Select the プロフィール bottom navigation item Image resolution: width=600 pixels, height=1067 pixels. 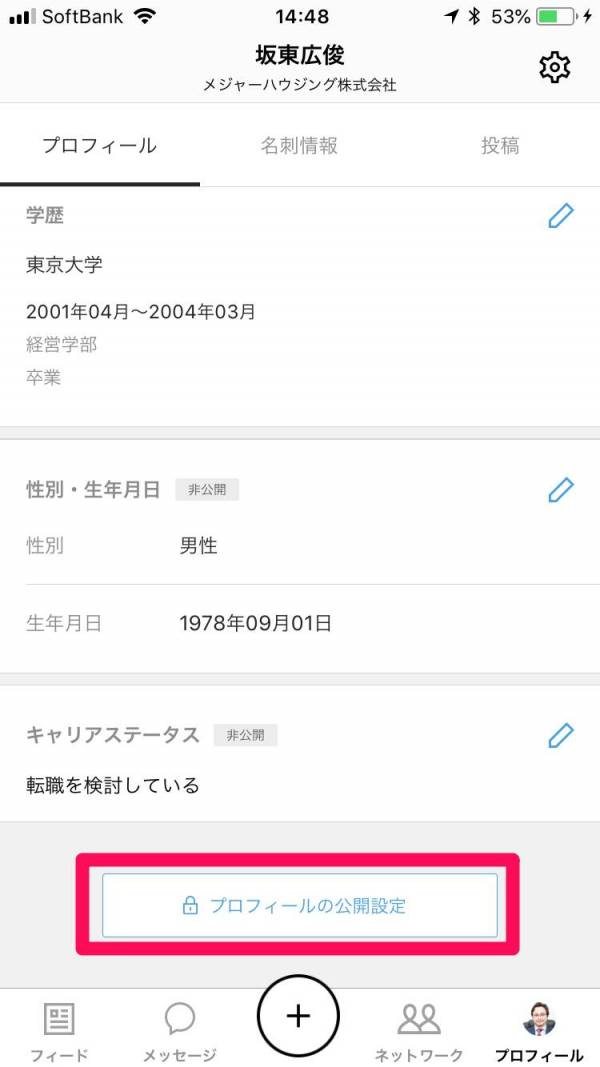point(539,1030)
